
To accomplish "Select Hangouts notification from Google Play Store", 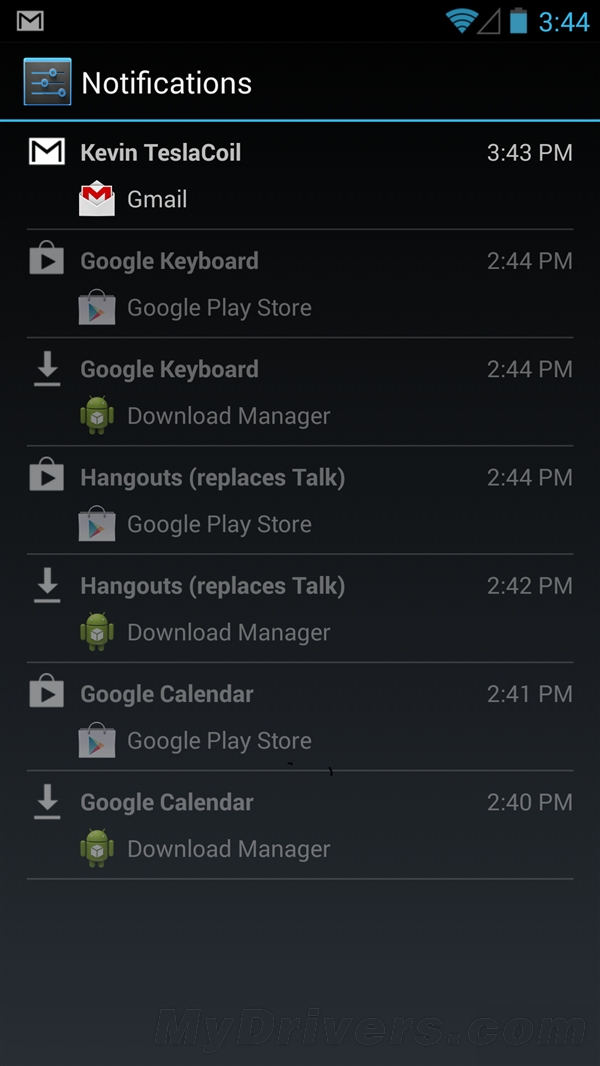I will tap(300, 500).
